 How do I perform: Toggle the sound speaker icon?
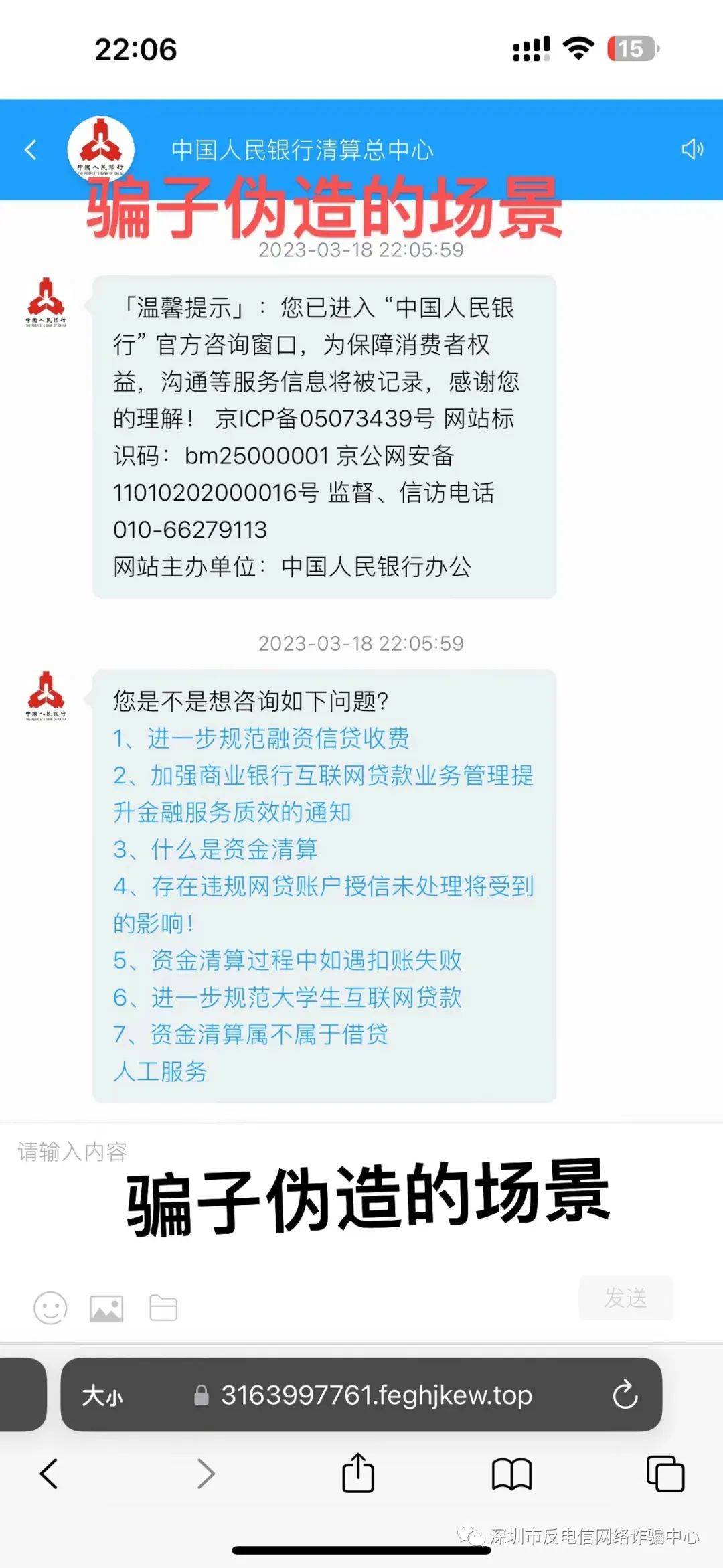click(692, 149)
